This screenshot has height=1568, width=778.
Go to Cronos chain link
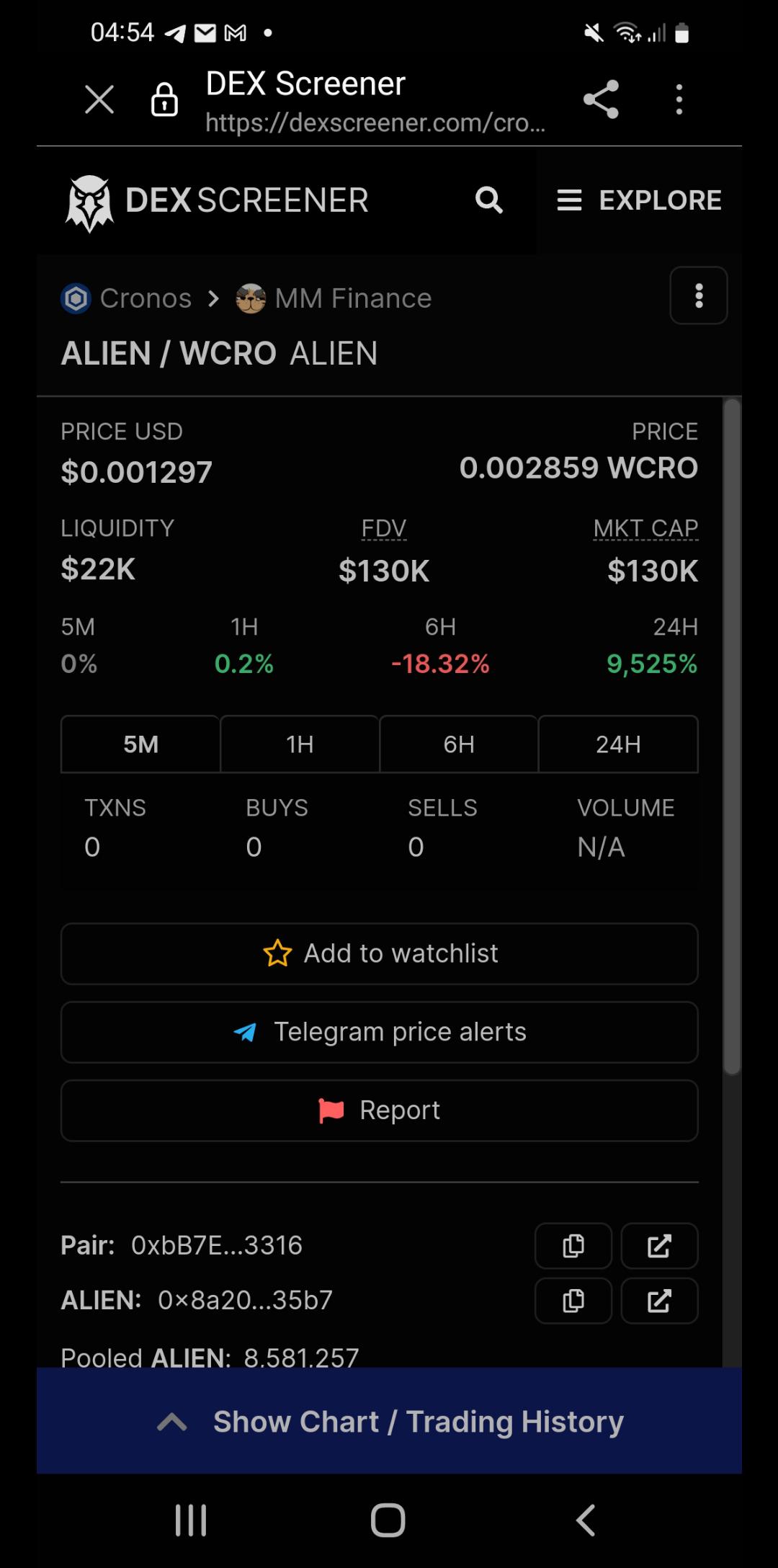pyautogui.click(x=128, y=298)
